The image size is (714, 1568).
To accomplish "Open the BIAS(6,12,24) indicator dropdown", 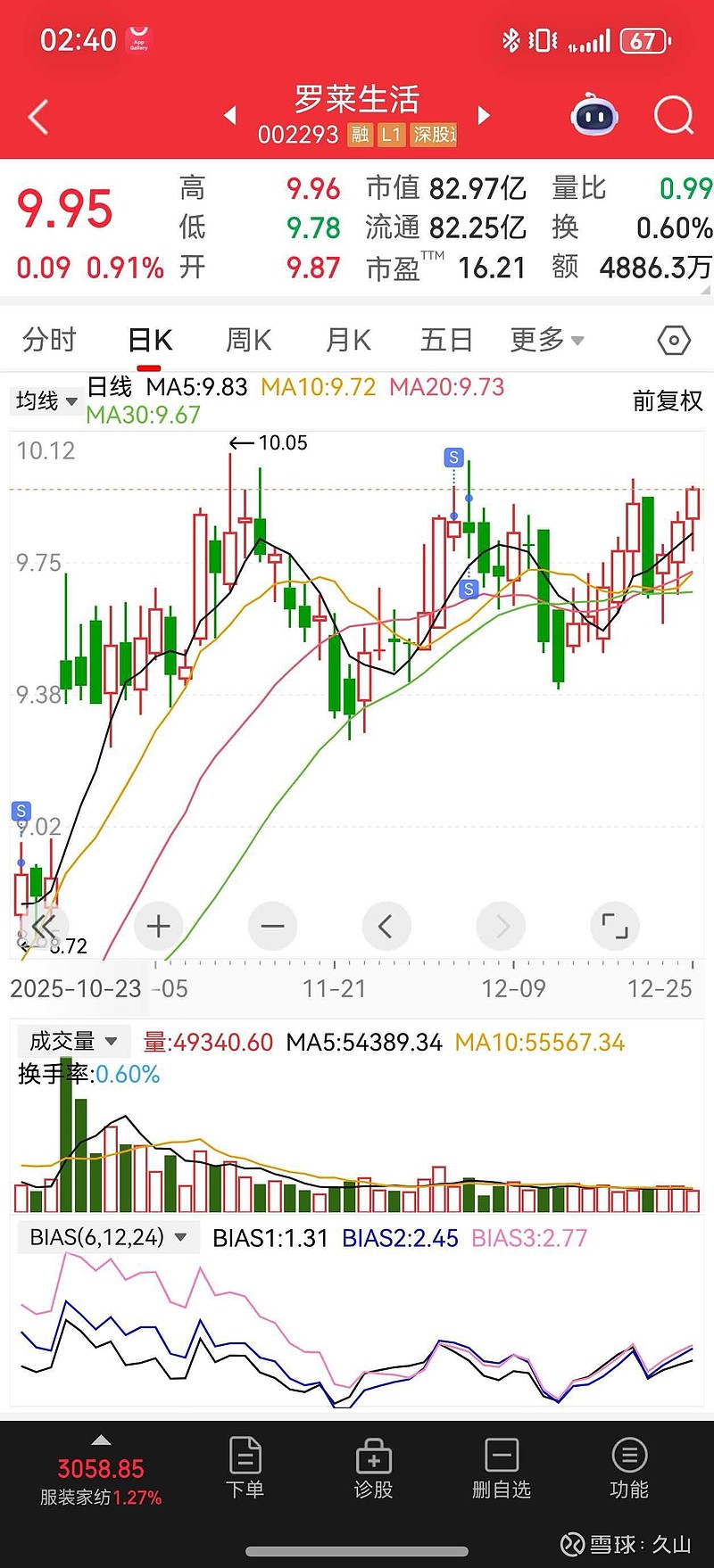I will [x=107, y=1237].
